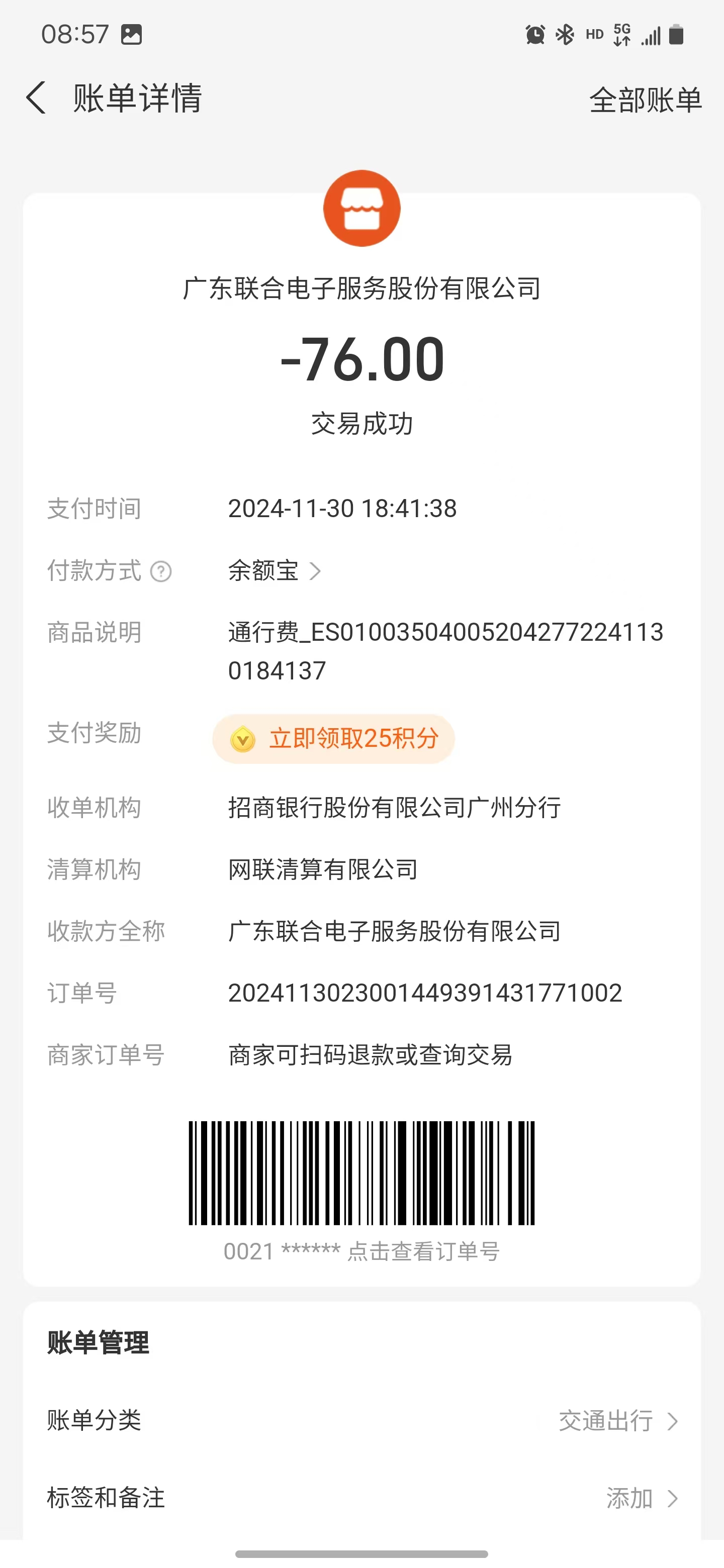Reveal the order number via 点击查看订单号
Image resolution: width=724 pixels, height=1568 pixels.
coord(423,1252)
